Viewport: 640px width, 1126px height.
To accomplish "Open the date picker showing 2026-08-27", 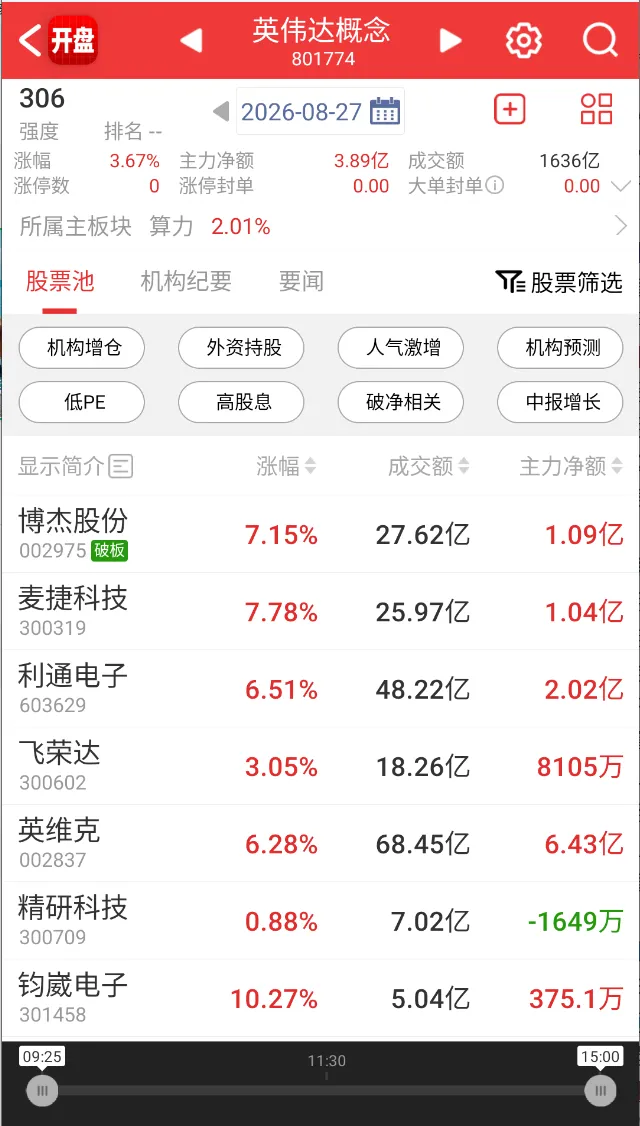I will click(x=320, y=111).
